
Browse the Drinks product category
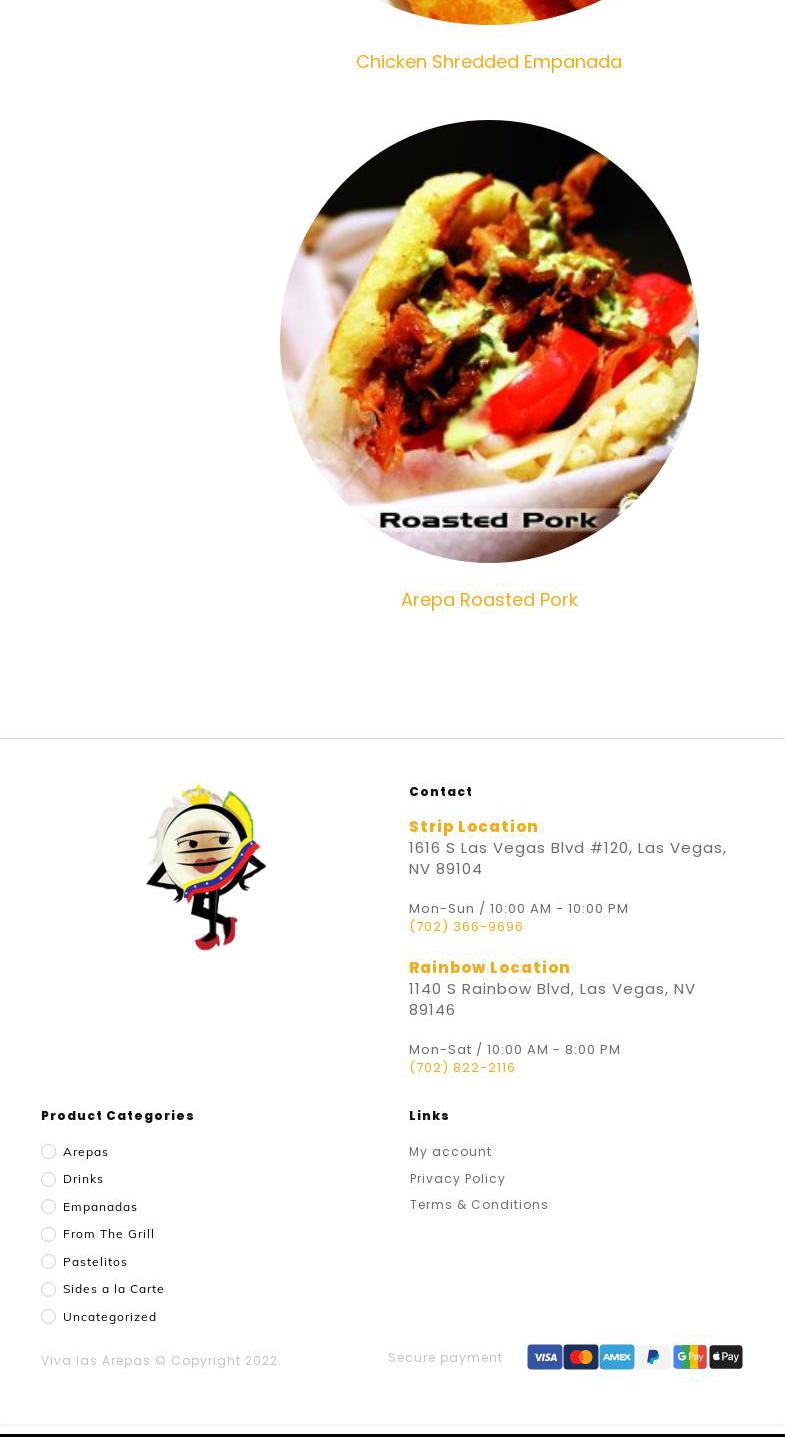pos(83,1179)
